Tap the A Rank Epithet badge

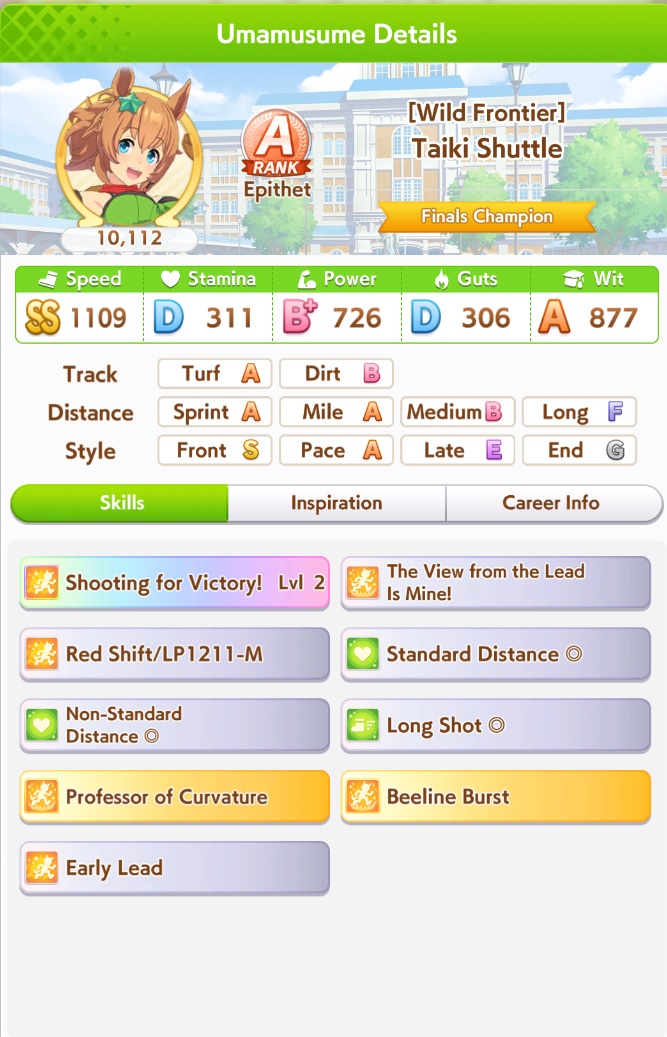[x=276, y=157]
